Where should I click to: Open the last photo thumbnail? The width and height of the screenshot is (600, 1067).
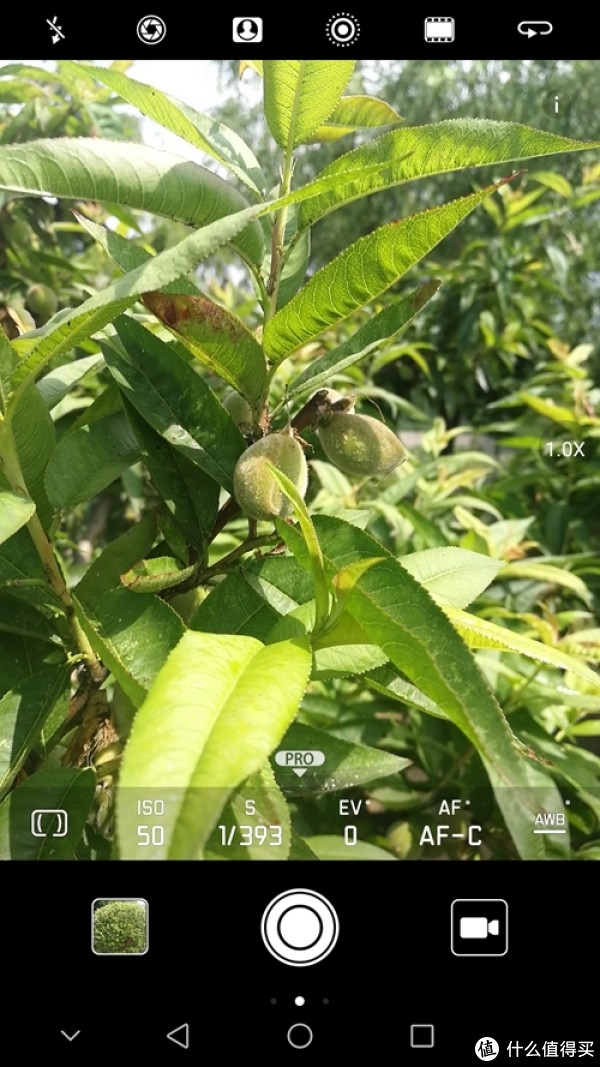pos(120,927)
